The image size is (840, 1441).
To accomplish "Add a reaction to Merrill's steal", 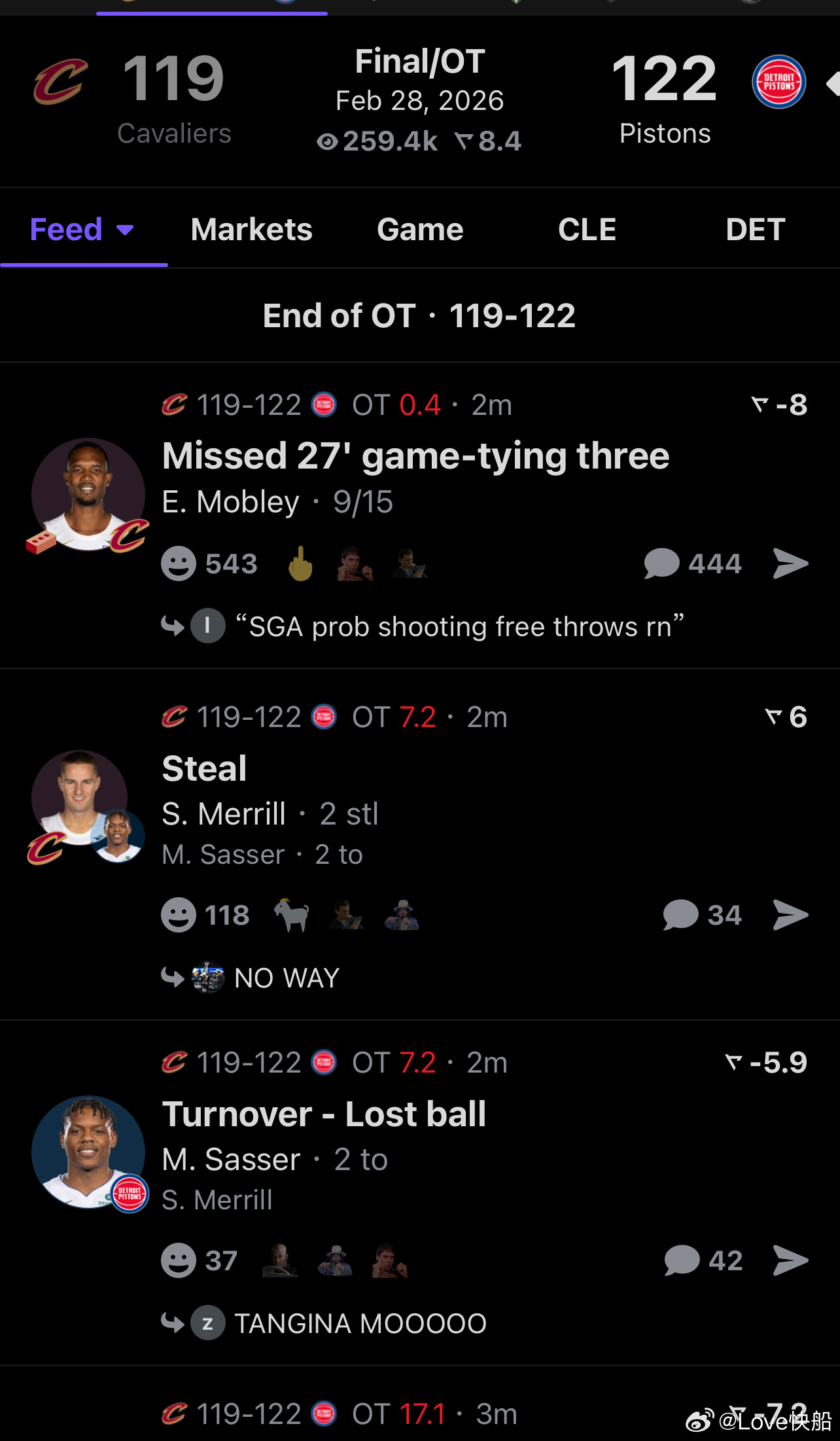I will [179, 915].
